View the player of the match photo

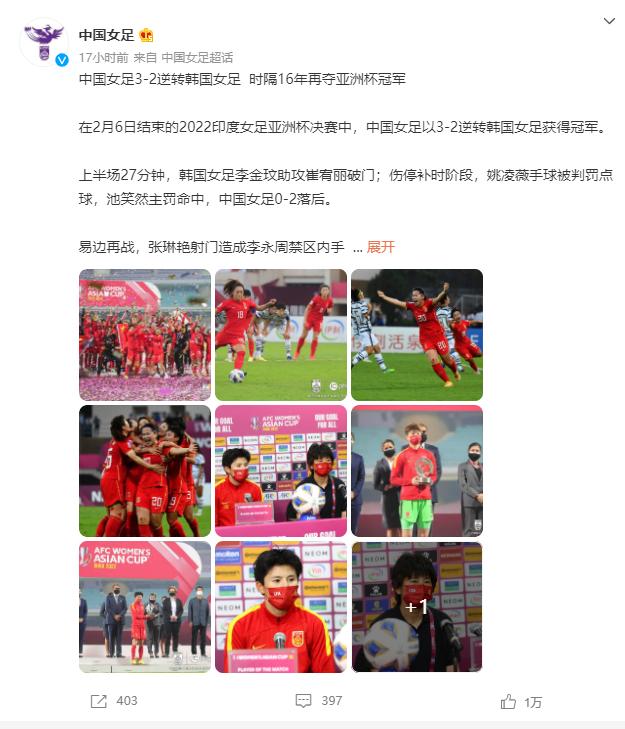[281, 607]
